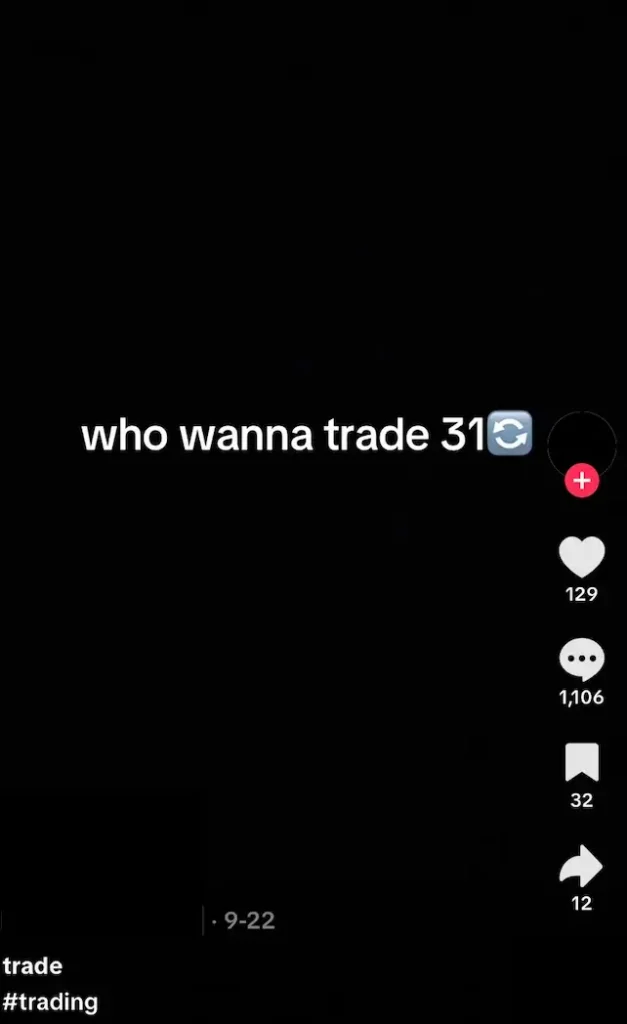Open the creator's profile picture

[581, 444]
